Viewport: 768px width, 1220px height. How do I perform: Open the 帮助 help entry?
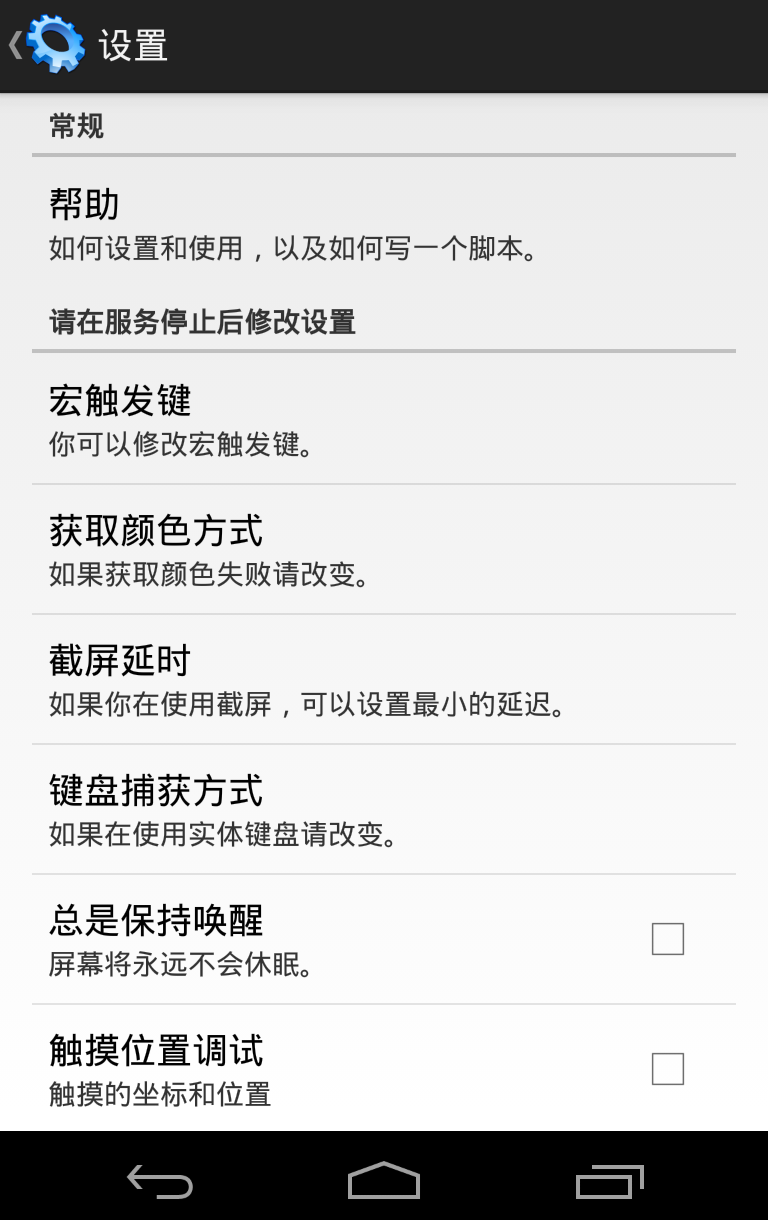click(300, 222)
